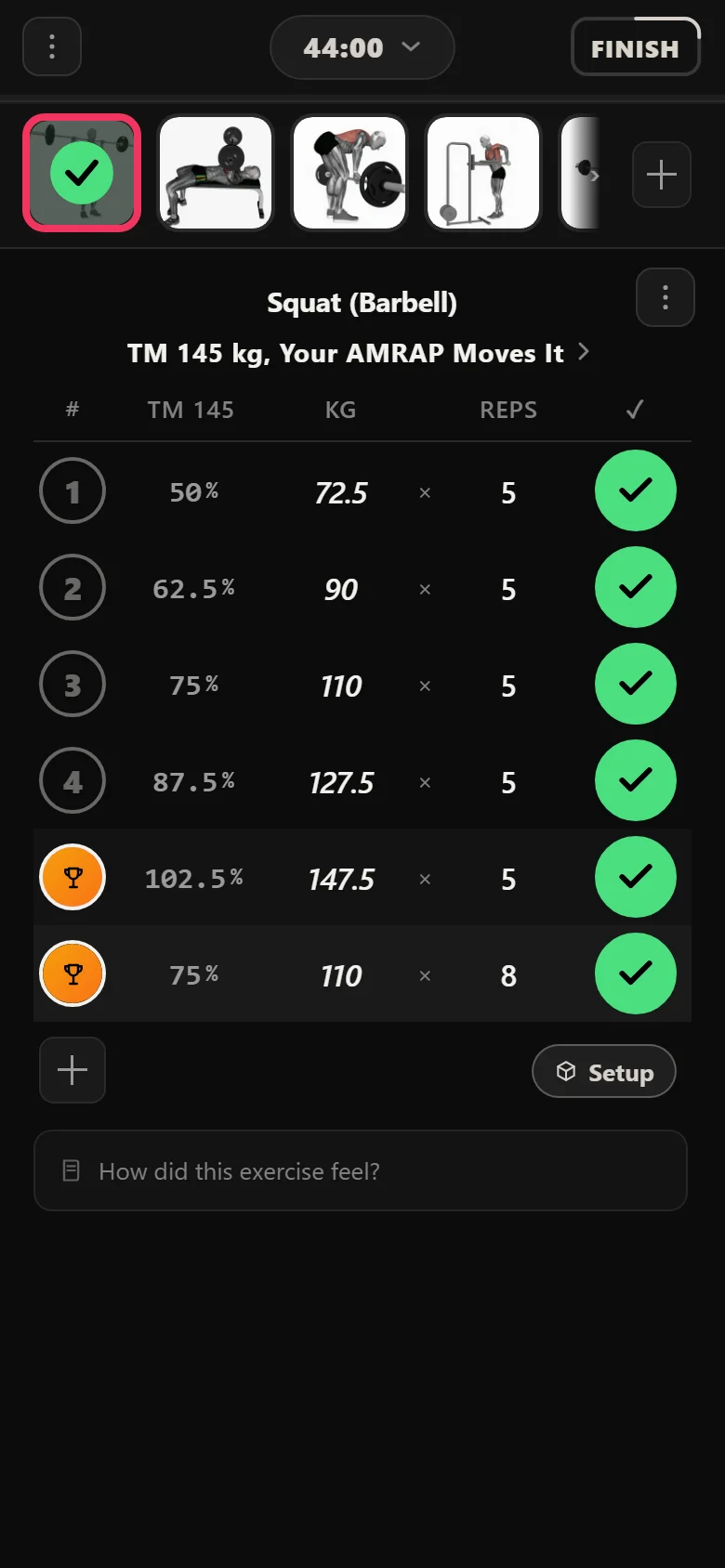Tap the exercise notes field
Viewport: 725px width, 1568px height.
click(361, 1170)
